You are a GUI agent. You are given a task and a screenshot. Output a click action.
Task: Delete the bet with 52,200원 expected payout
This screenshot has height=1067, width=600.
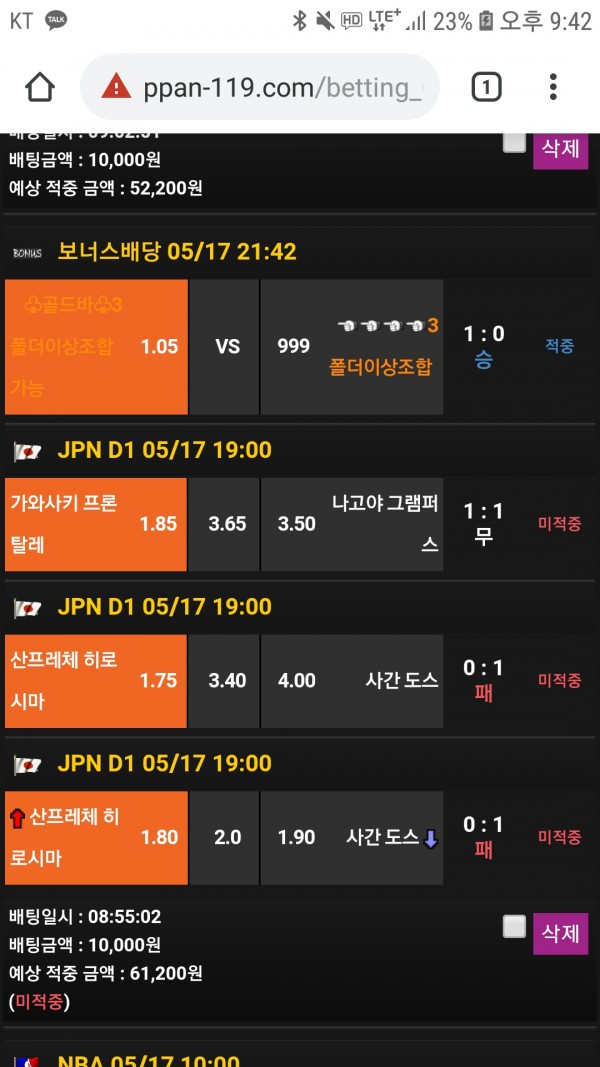tap(559, 150)
